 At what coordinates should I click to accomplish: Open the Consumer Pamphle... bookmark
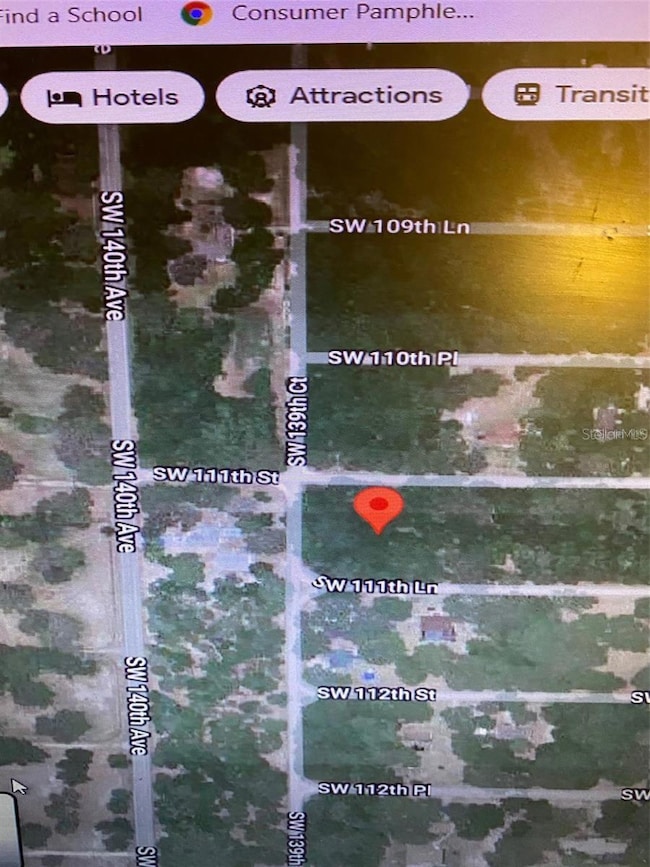point(330,14)
